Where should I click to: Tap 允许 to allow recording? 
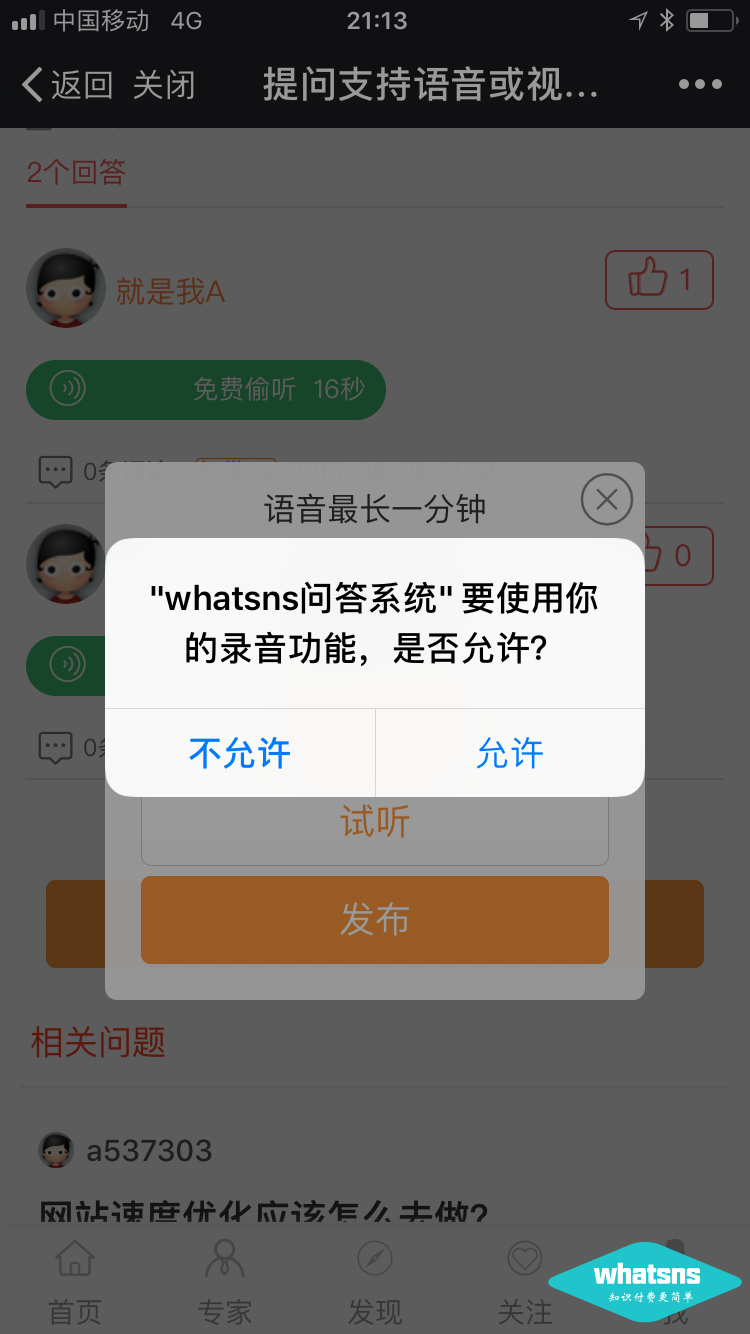[x=510, y=753]
